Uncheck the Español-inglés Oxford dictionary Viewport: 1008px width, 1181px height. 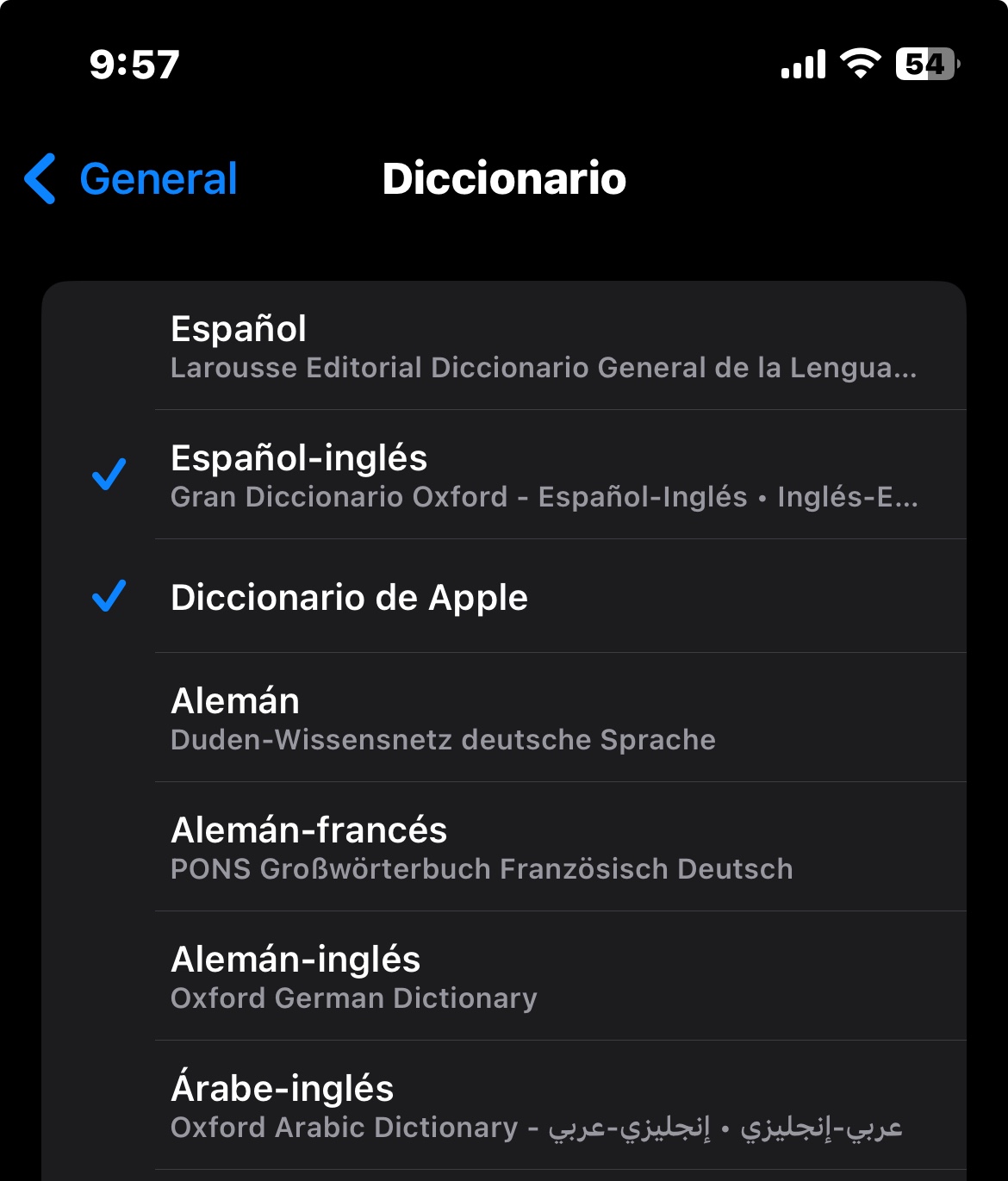[x=543, y=476]
